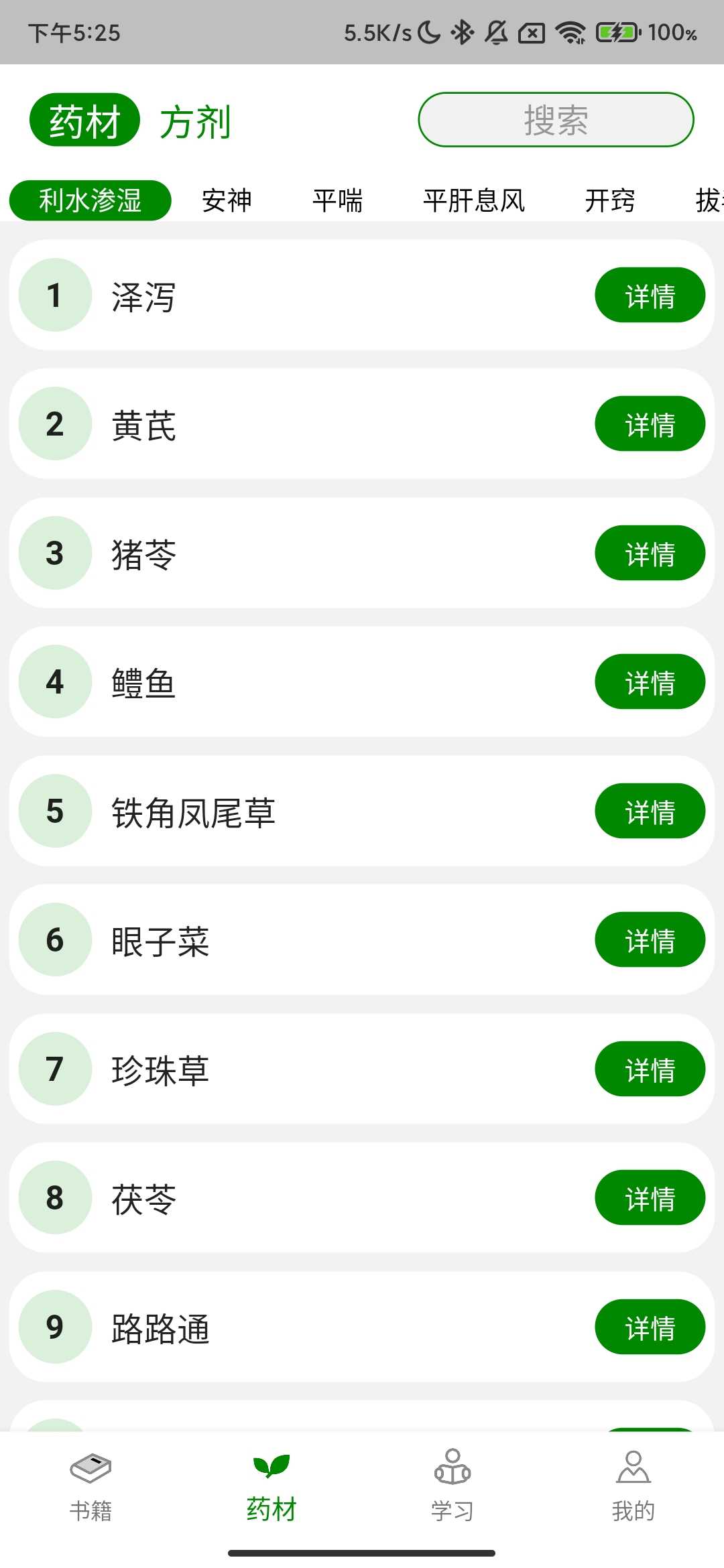Open 详情 for 路路通
This screenshot has width=724, height=1568.
pos(650,1327)
